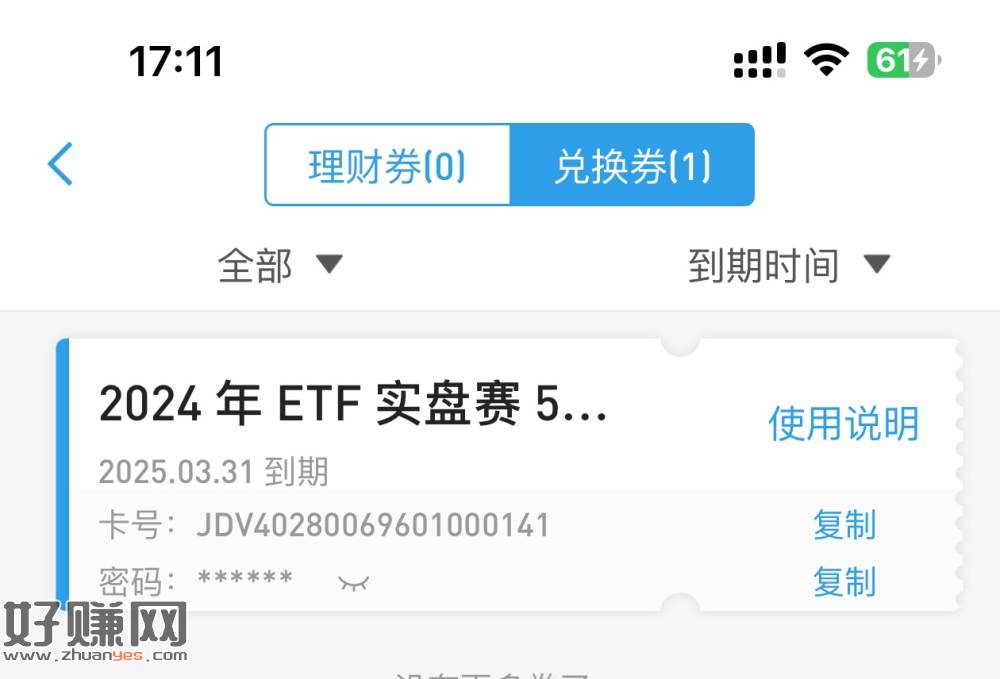Viewport: 1000px width, 679px height.
Task: Copy the password with 复制
Action: coord(844,581)
